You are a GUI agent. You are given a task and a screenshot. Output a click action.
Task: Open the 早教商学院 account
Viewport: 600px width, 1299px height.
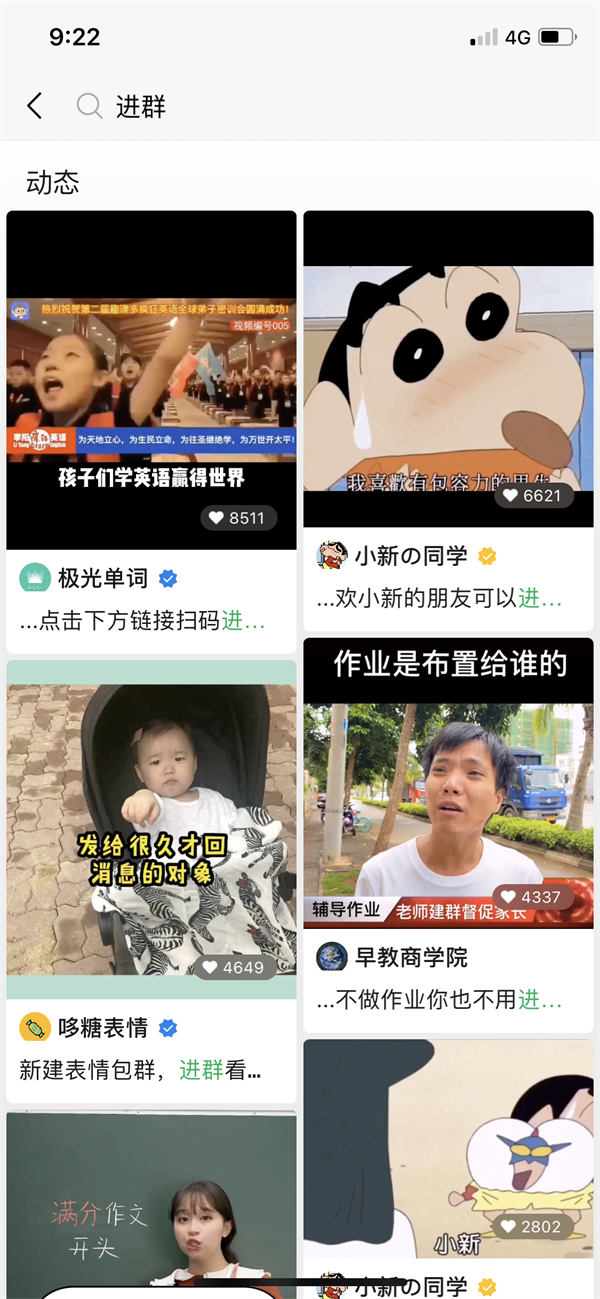(x=410, y=957)
